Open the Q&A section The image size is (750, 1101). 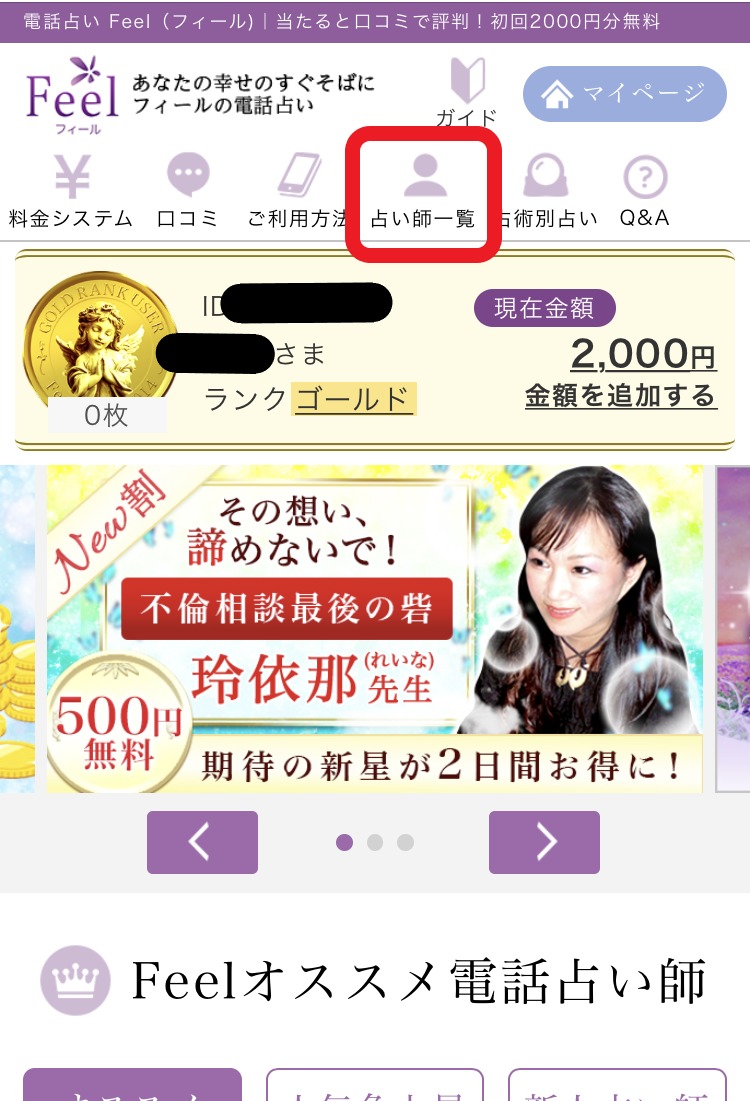(x=645, y=192)
